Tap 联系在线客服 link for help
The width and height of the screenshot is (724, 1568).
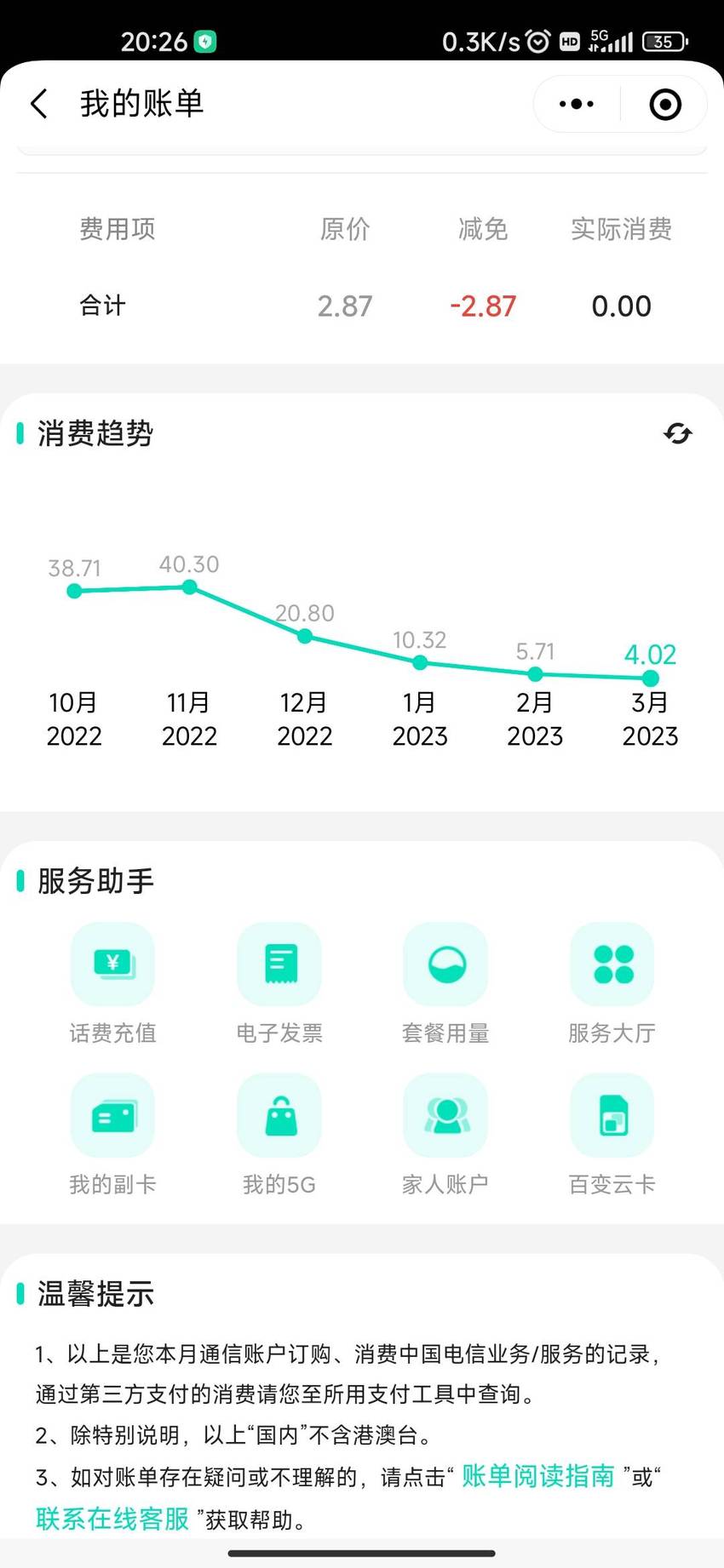click(112, 1519)
